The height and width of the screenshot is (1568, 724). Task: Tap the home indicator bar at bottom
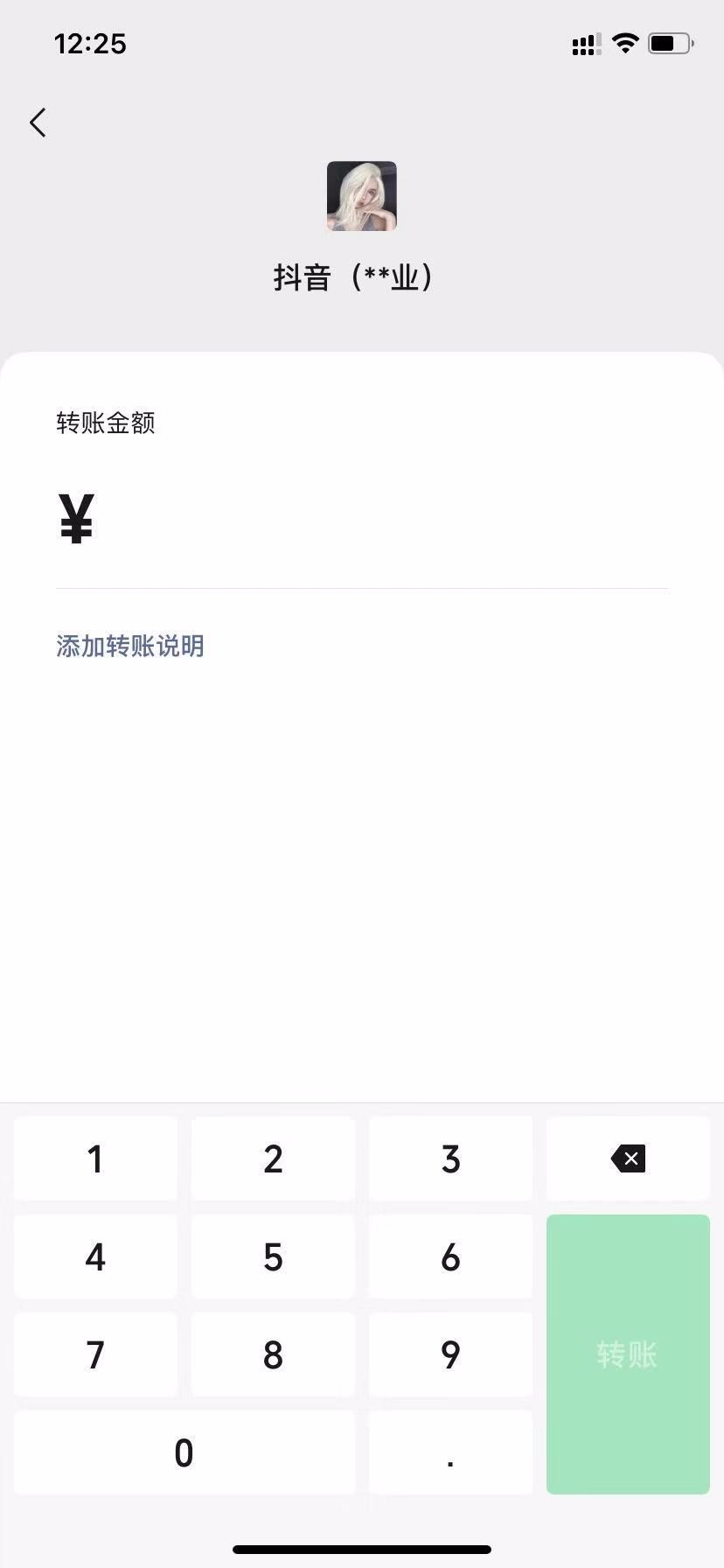(x=362, y=1548)
